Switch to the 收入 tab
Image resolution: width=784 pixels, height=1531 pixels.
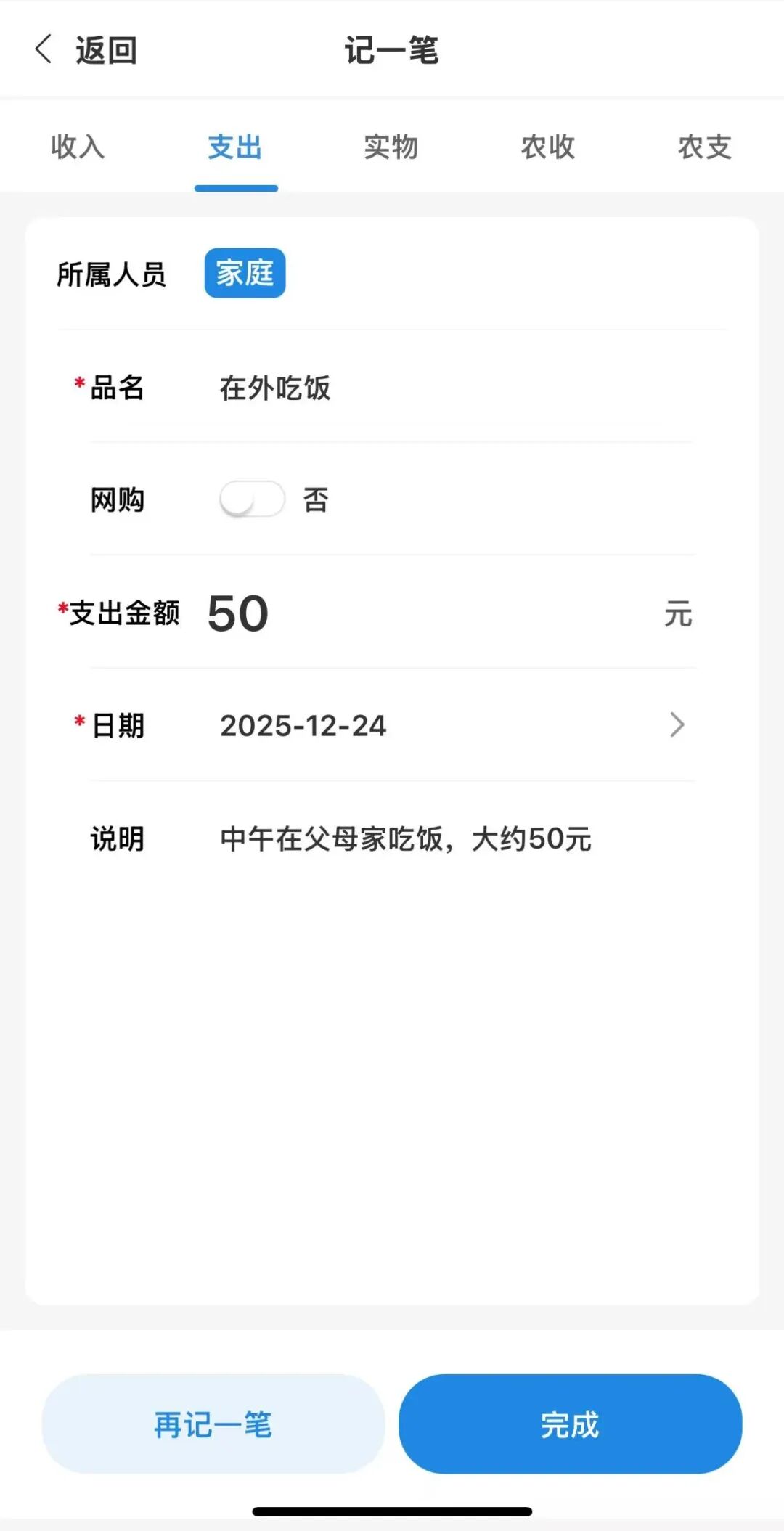click(78, 147)
